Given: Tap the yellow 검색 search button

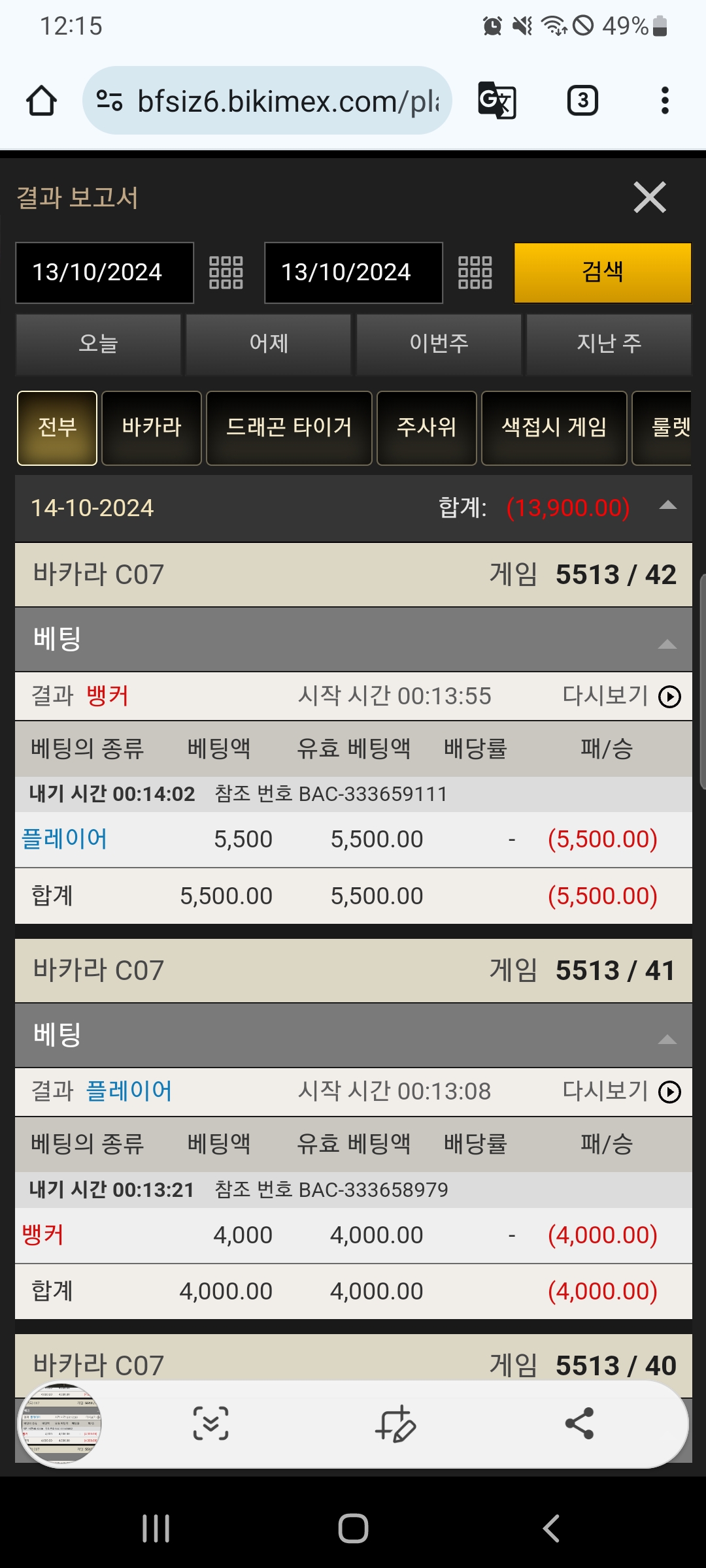Looking at the screenshot, I should click(602, 272).
